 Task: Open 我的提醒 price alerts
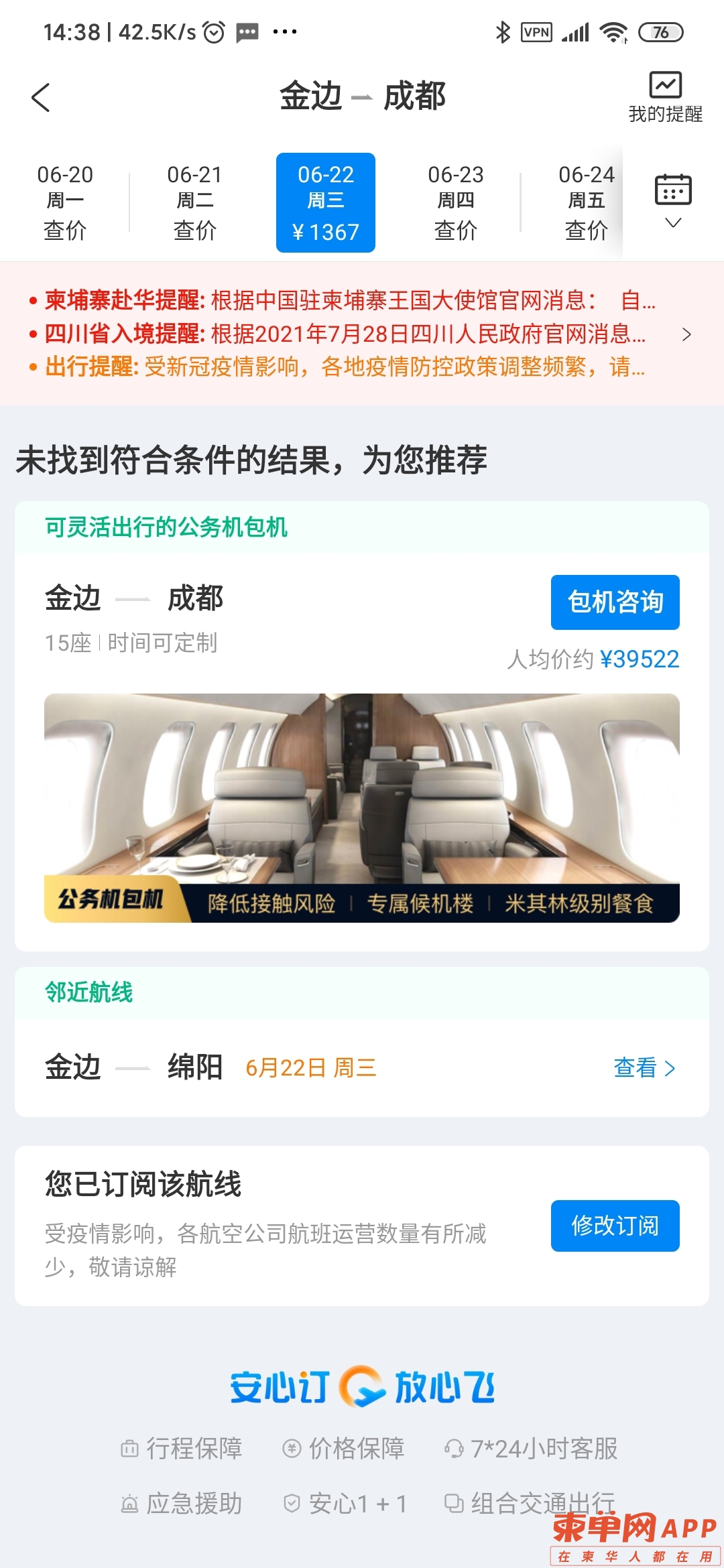coord(665,97)
